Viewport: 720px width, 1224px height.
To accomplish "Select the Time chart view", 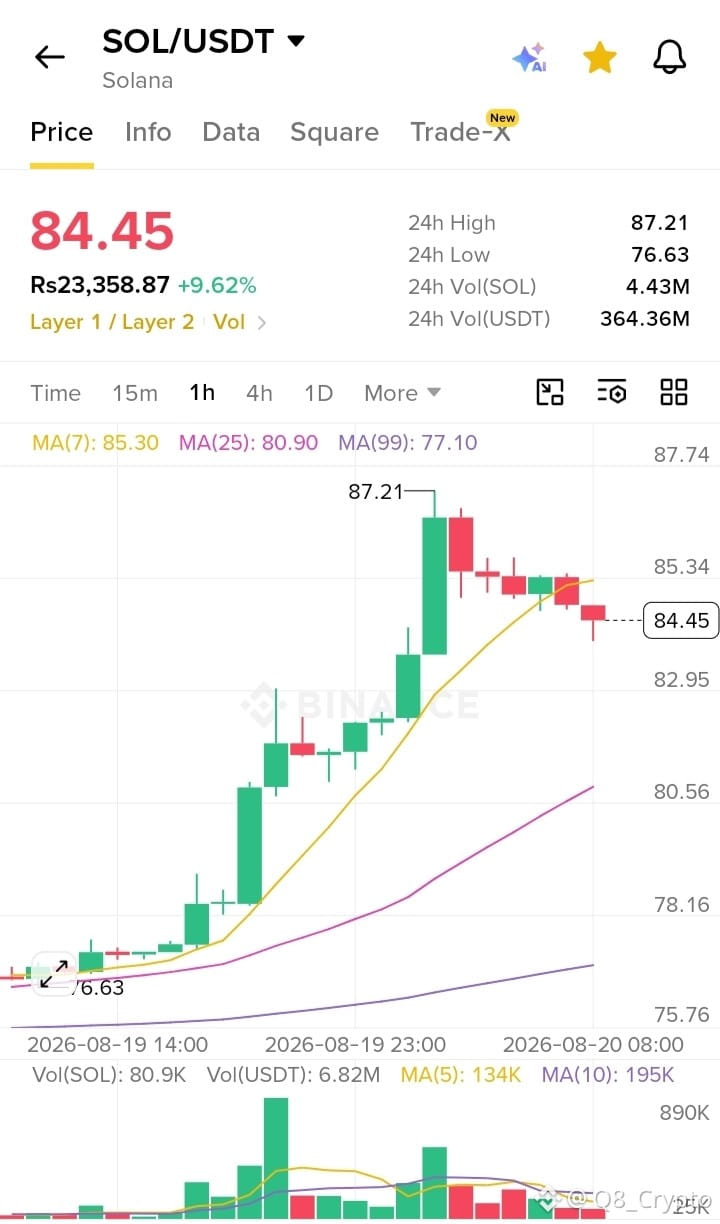I will (55, 393).
